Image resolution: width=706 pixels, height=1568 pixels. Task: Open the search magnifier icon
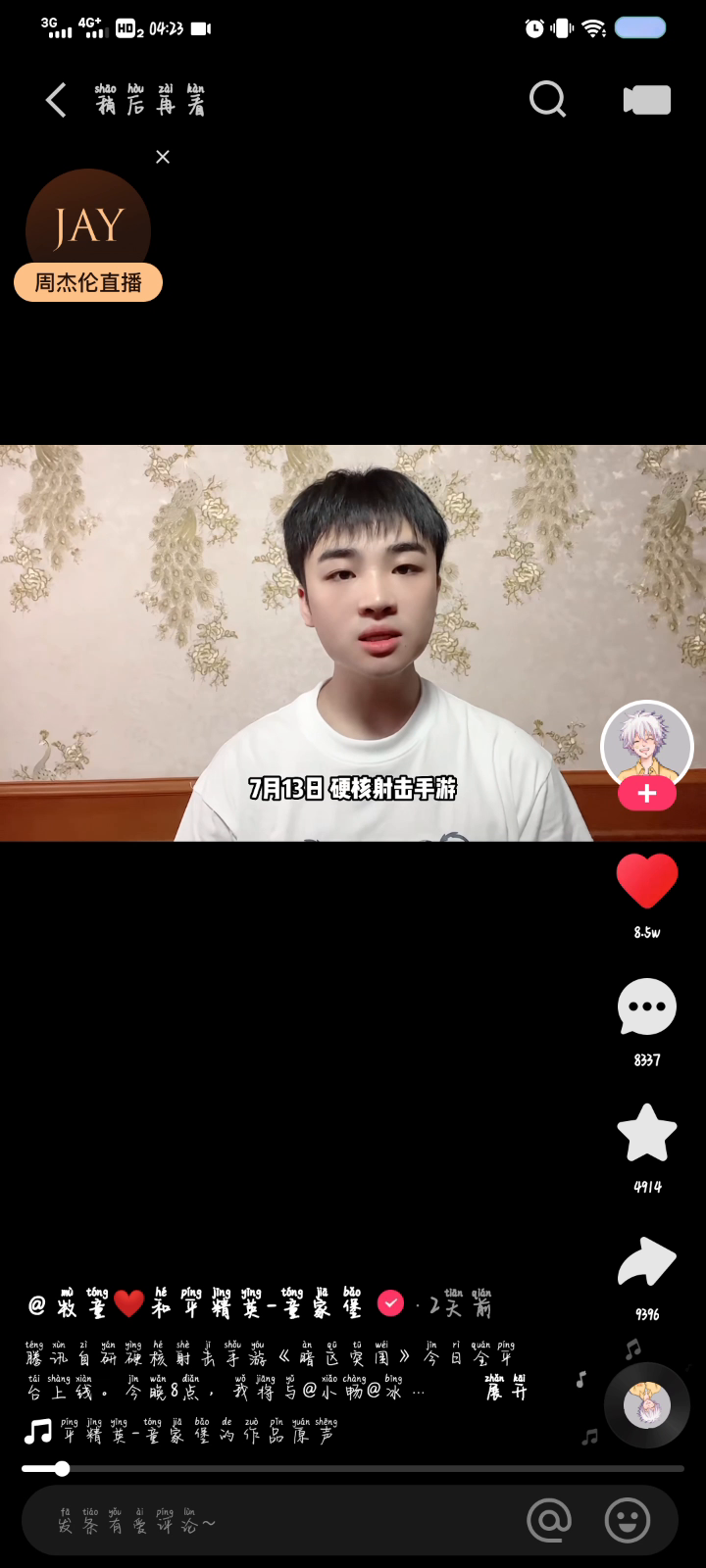pos(547,99)
